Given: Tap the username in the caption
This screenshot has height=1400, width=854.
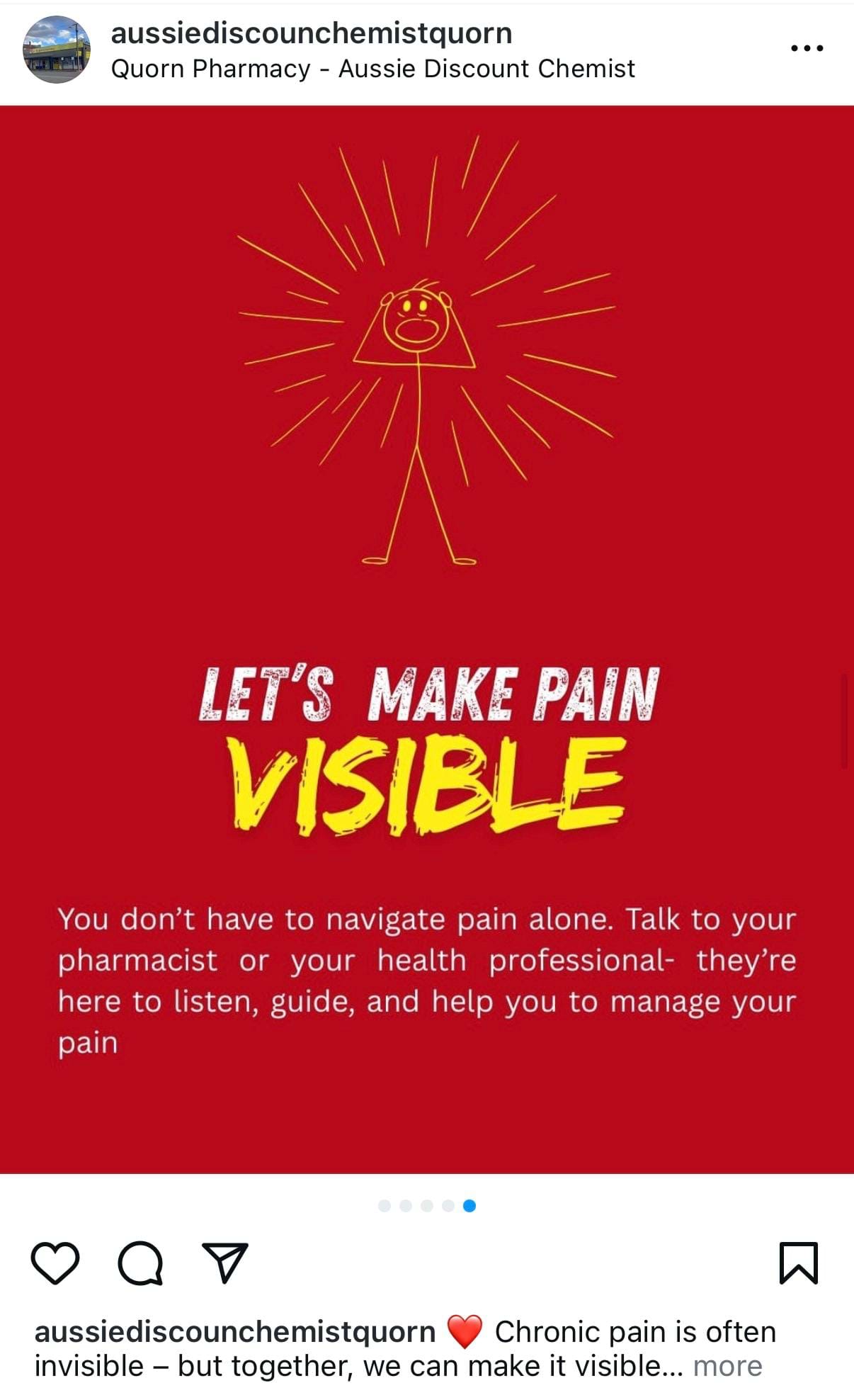Looking at the screenshot, I should coord(234,1332).
